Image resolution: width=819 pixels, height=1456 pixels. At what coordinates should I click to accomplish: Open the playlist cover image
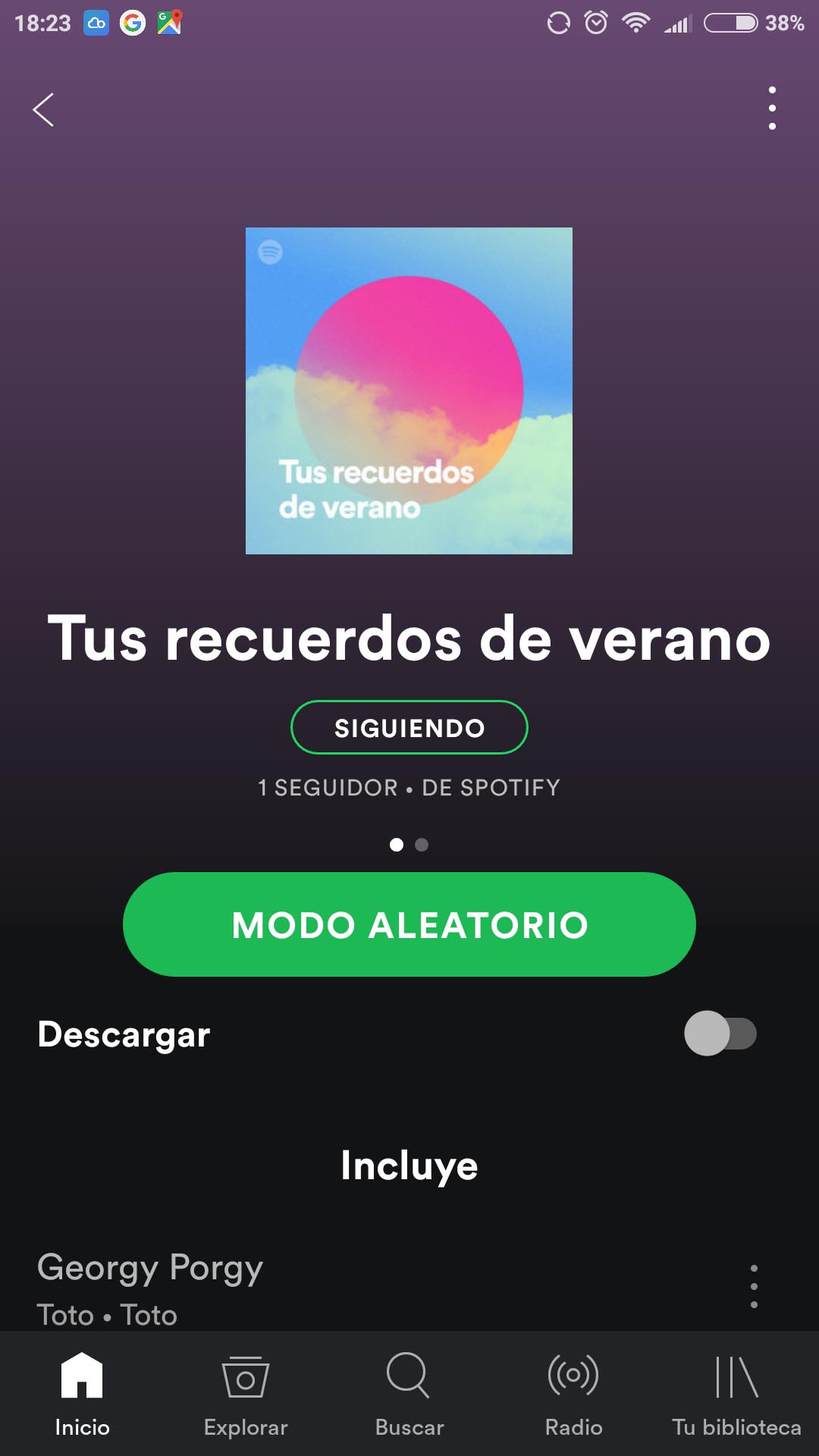point(409,391)
